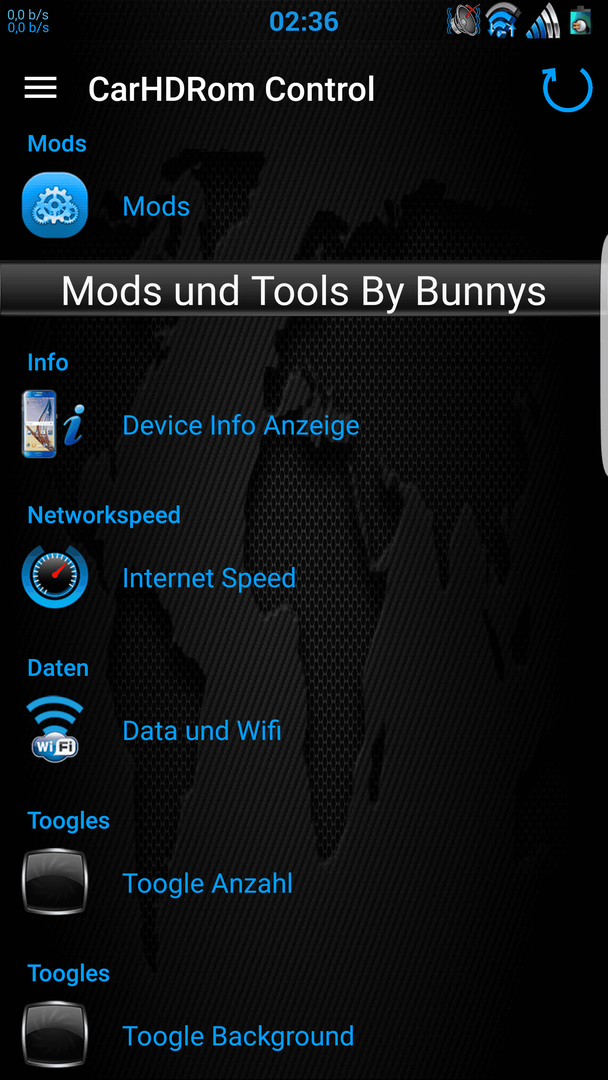Viewport: 608px width, 1080px height.
Task: Open Toogle Background setting
Action: [237, 1036]
